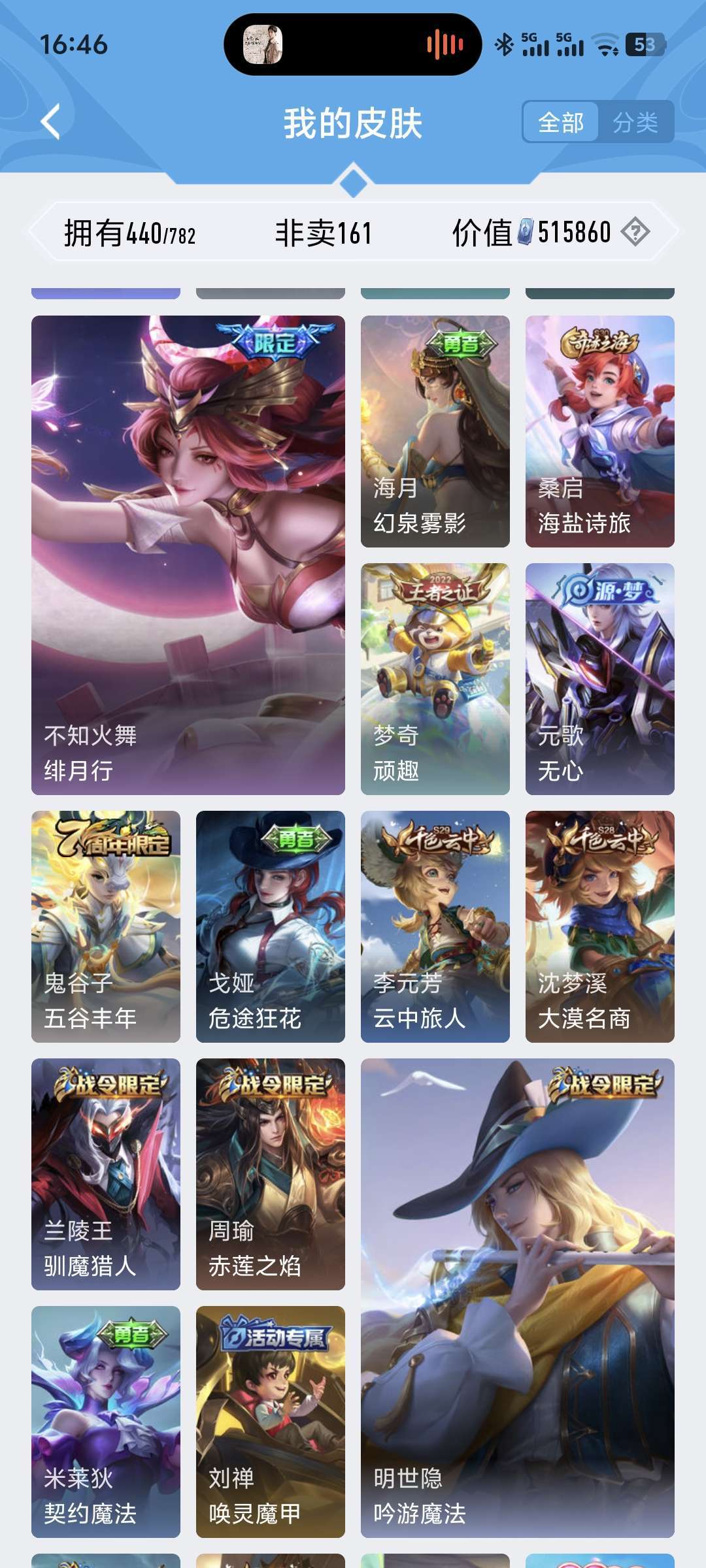View the 沈梦溪 大漠名商 skin
Image resolution: width=706 pixels, height=1568 pixels.
(600, 926)
